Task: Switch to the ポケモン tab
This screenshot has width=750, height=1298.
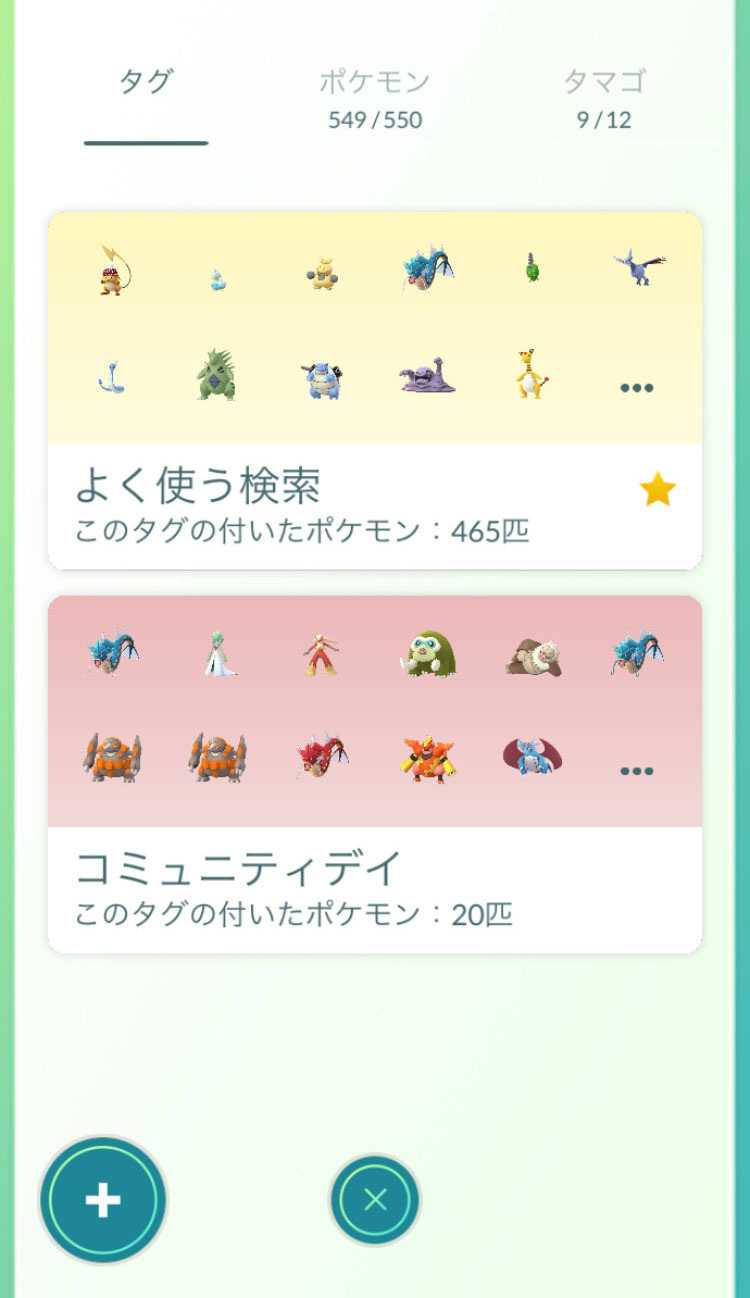Action: tap(375, 98)
